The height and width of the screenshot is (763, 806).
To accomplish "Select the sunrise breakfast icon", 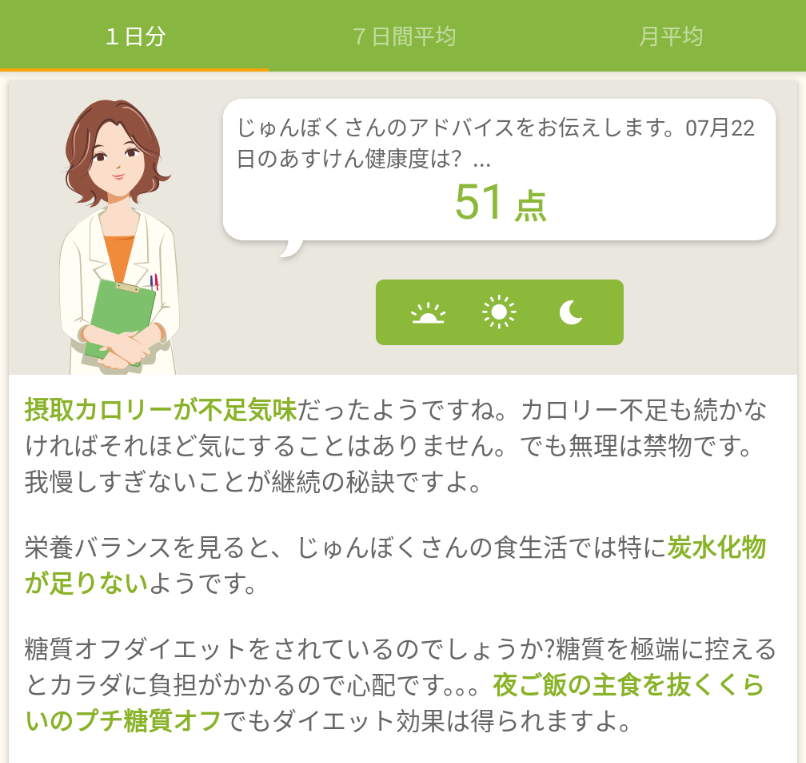I will point(428,313).
